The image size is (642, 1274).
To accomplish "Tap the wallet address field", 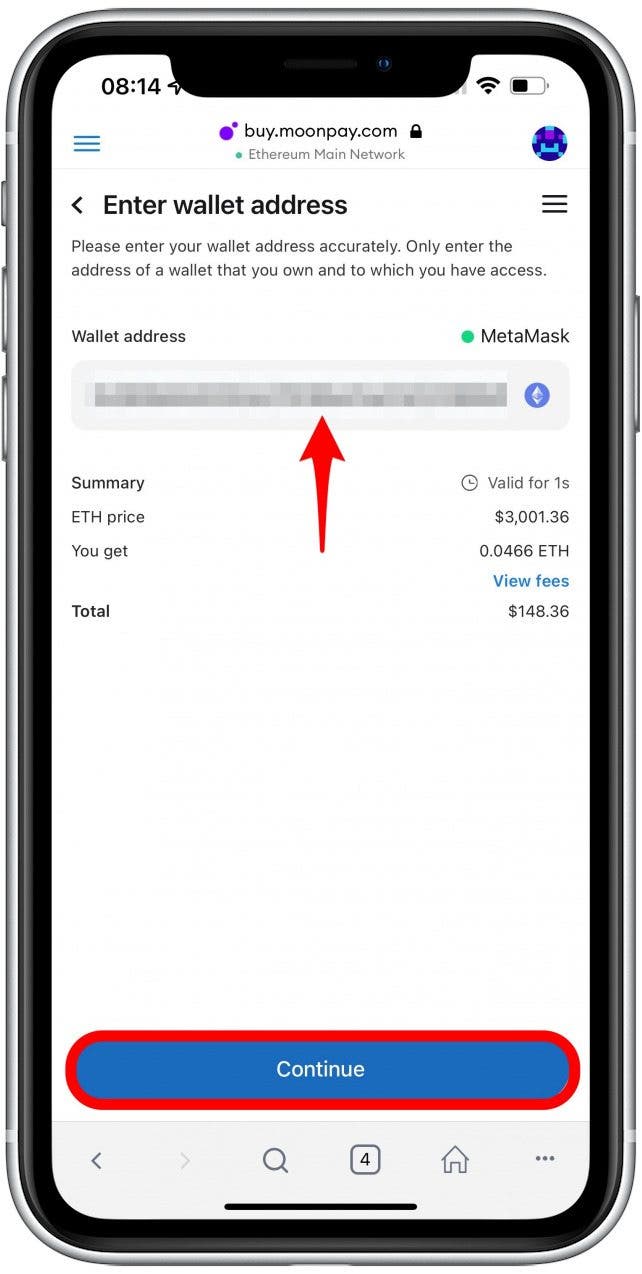I will click(x=300, y=395).
